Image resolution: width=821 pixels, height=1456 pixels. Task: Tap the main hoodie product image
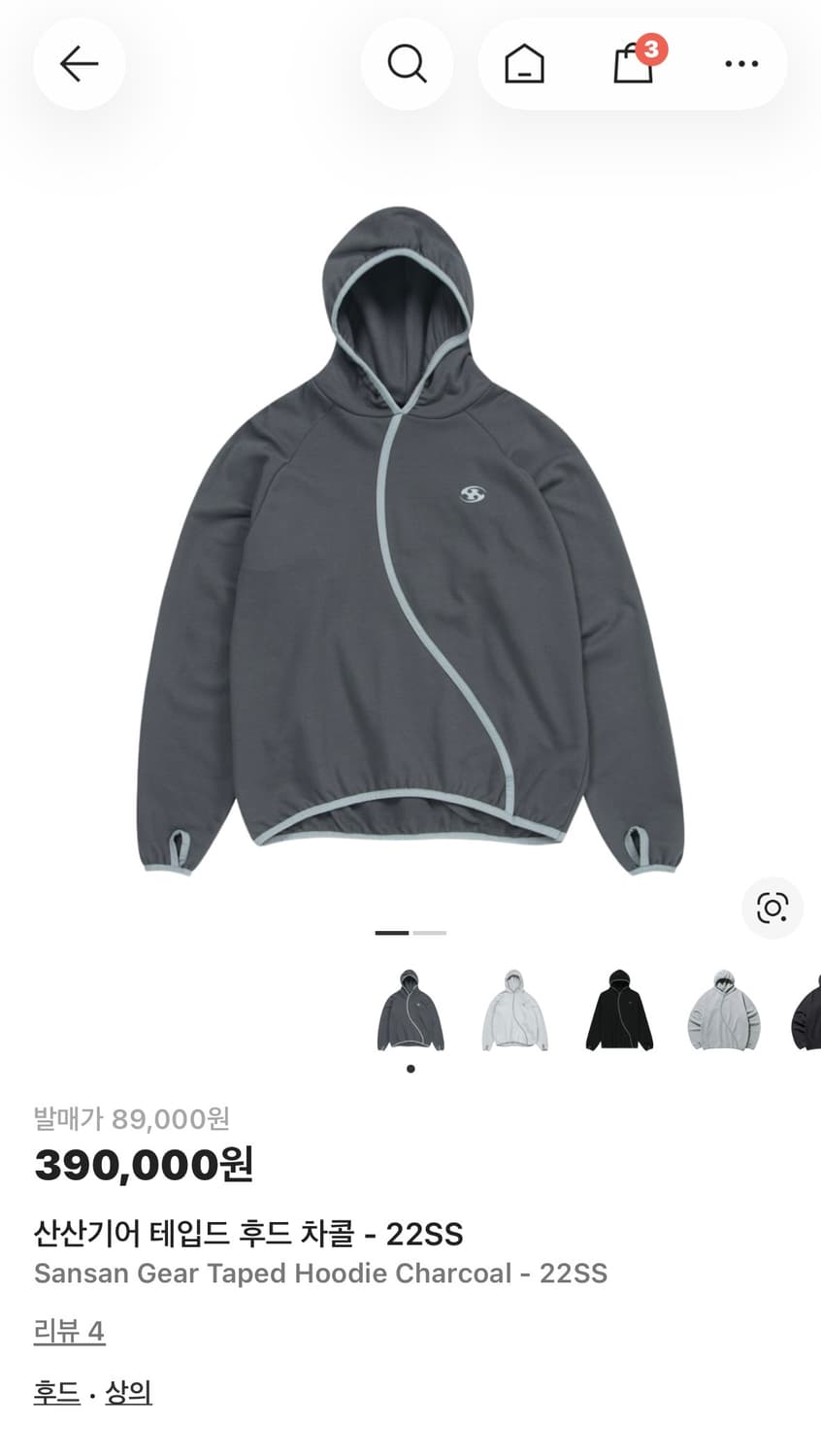tap(410, 544)
